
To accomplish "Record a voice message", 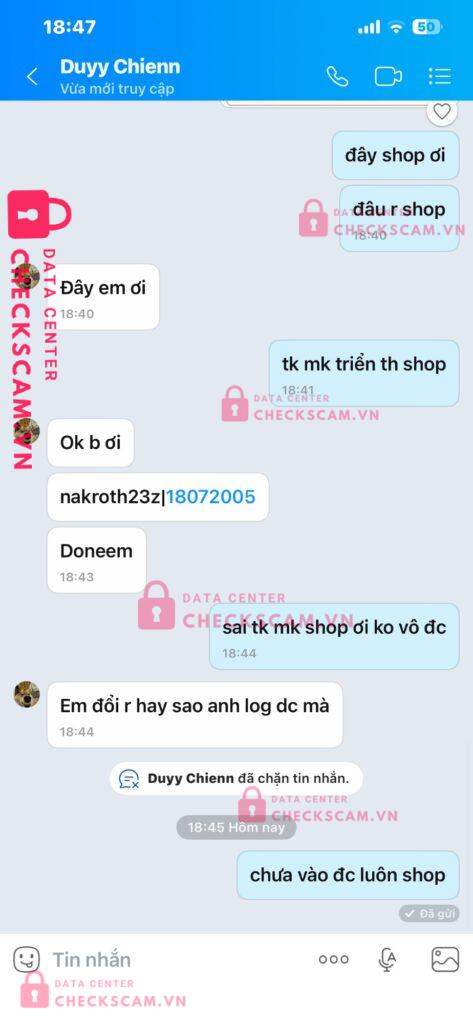I will tap(388, 959).
